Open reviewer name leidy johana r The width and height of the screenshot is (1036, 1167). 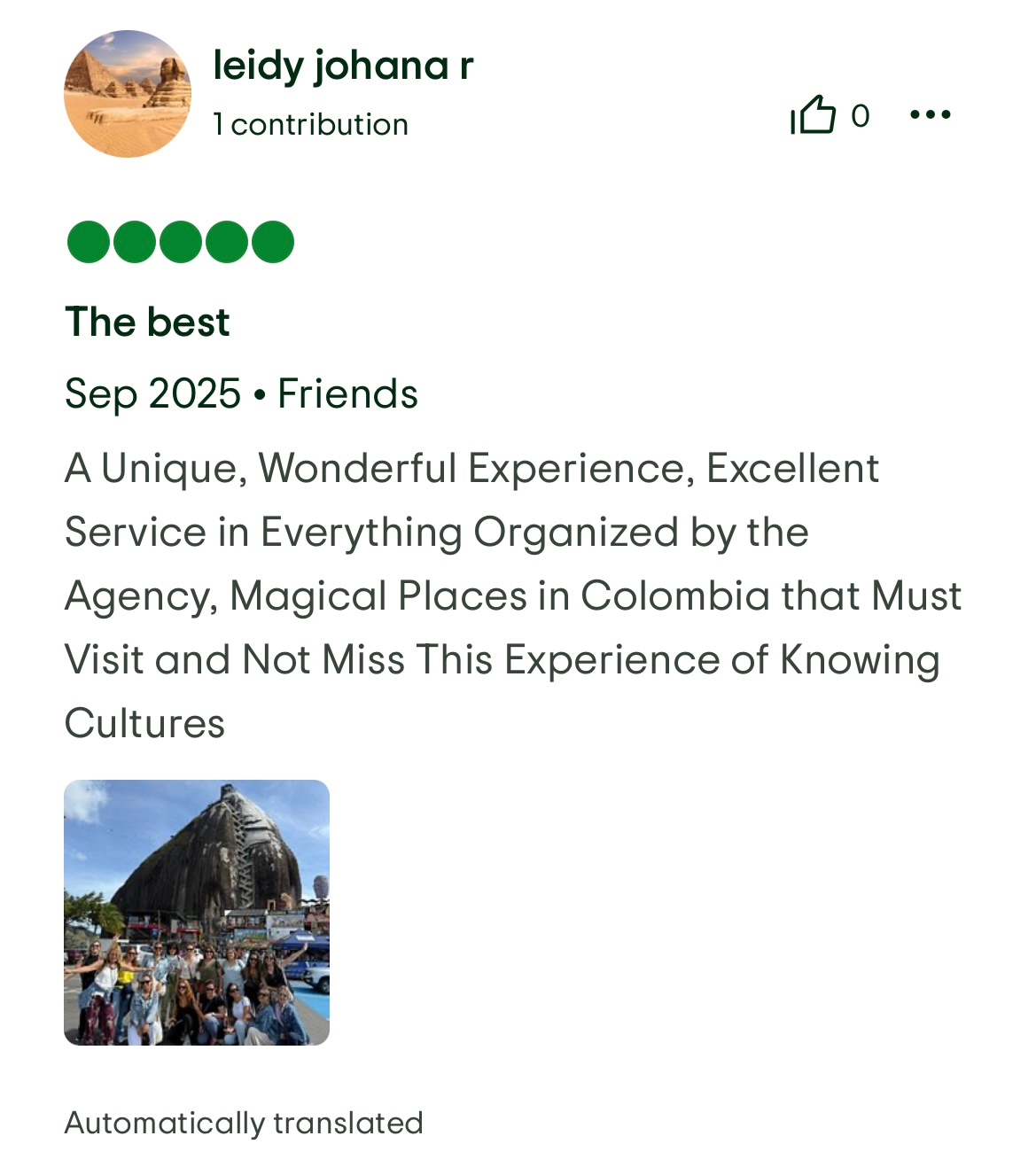pos(343,66)
